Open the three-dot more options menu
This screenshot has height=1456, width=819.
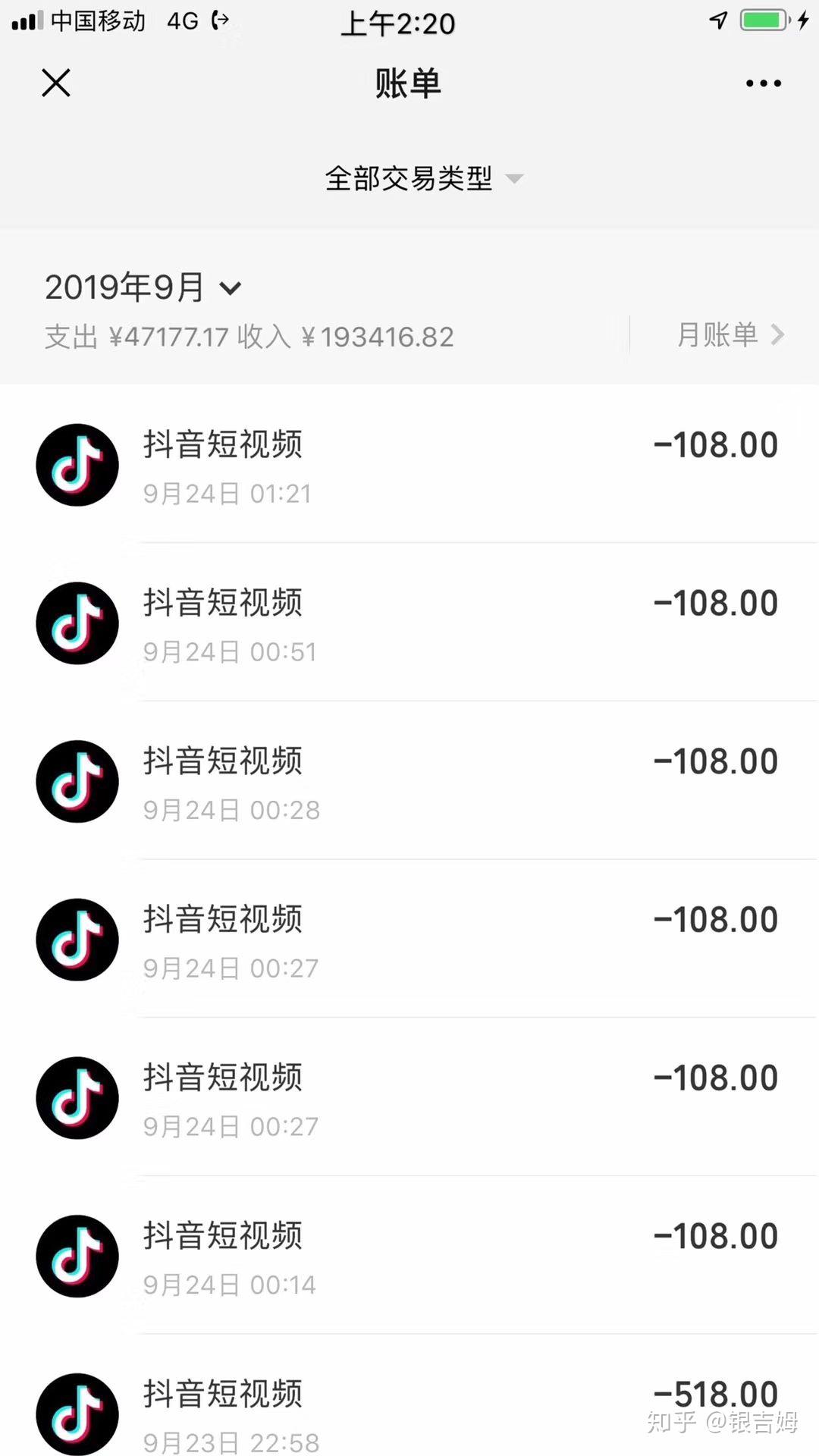tap(763, 83)
